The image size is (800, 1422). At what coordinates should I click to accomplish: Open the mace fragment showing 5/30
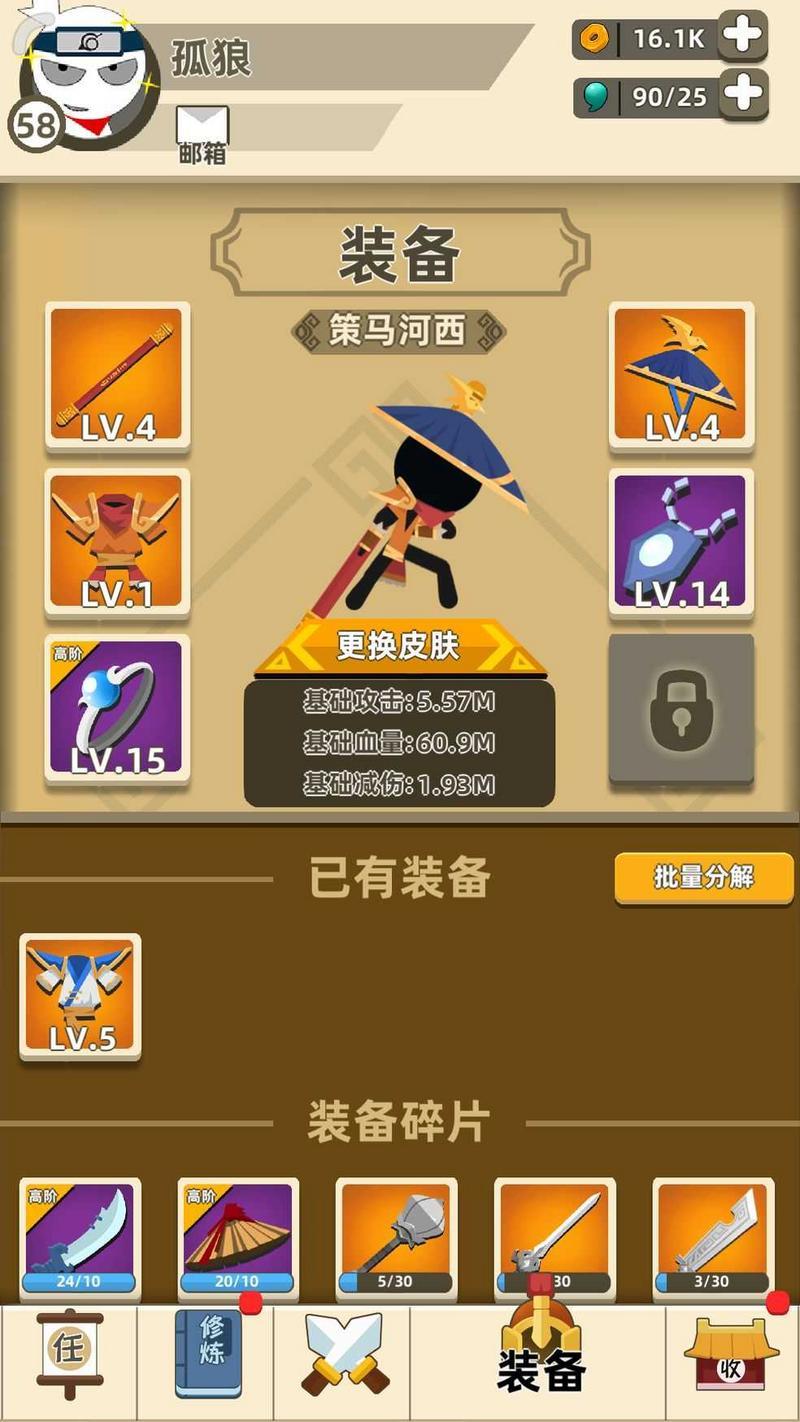coord(397,1238)
